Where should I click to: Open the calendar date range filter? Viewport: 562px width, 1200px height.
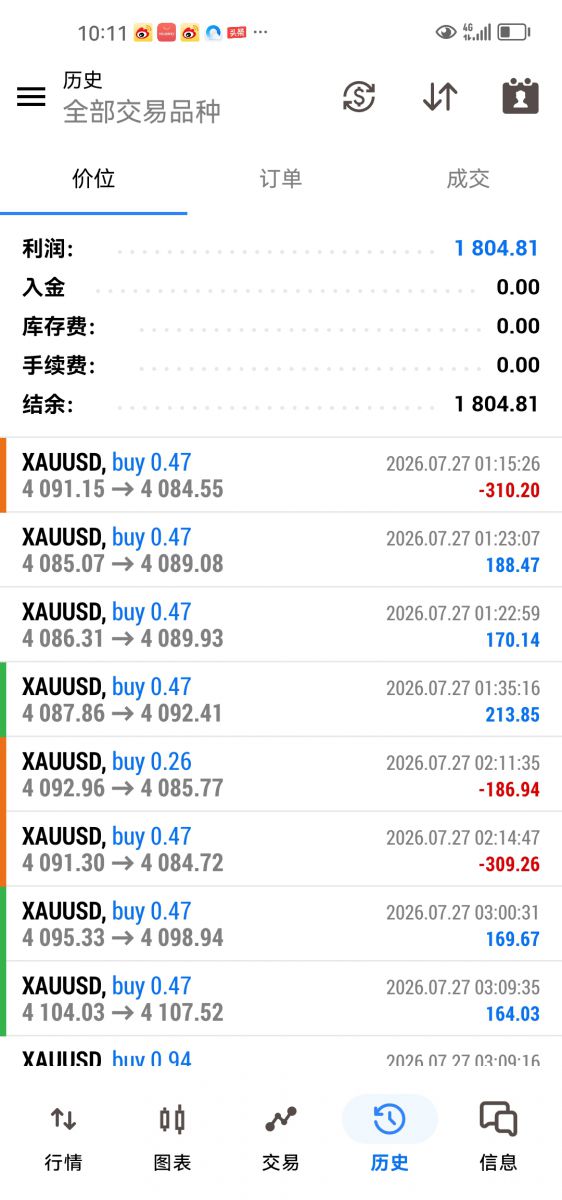coord(520,96)
